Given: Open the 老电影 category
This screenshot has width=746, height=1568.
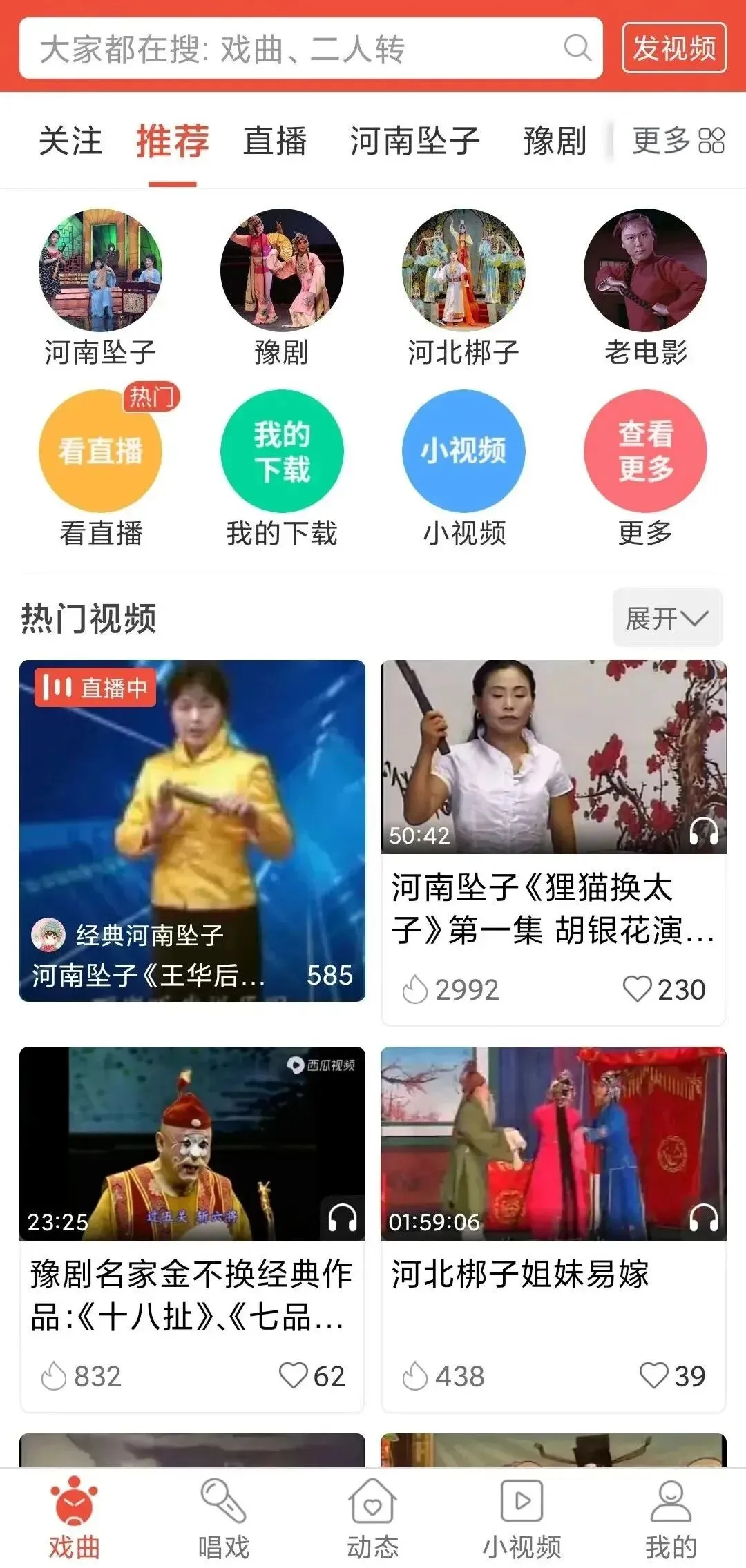Looking at the screenshot, I should [645, 271].
